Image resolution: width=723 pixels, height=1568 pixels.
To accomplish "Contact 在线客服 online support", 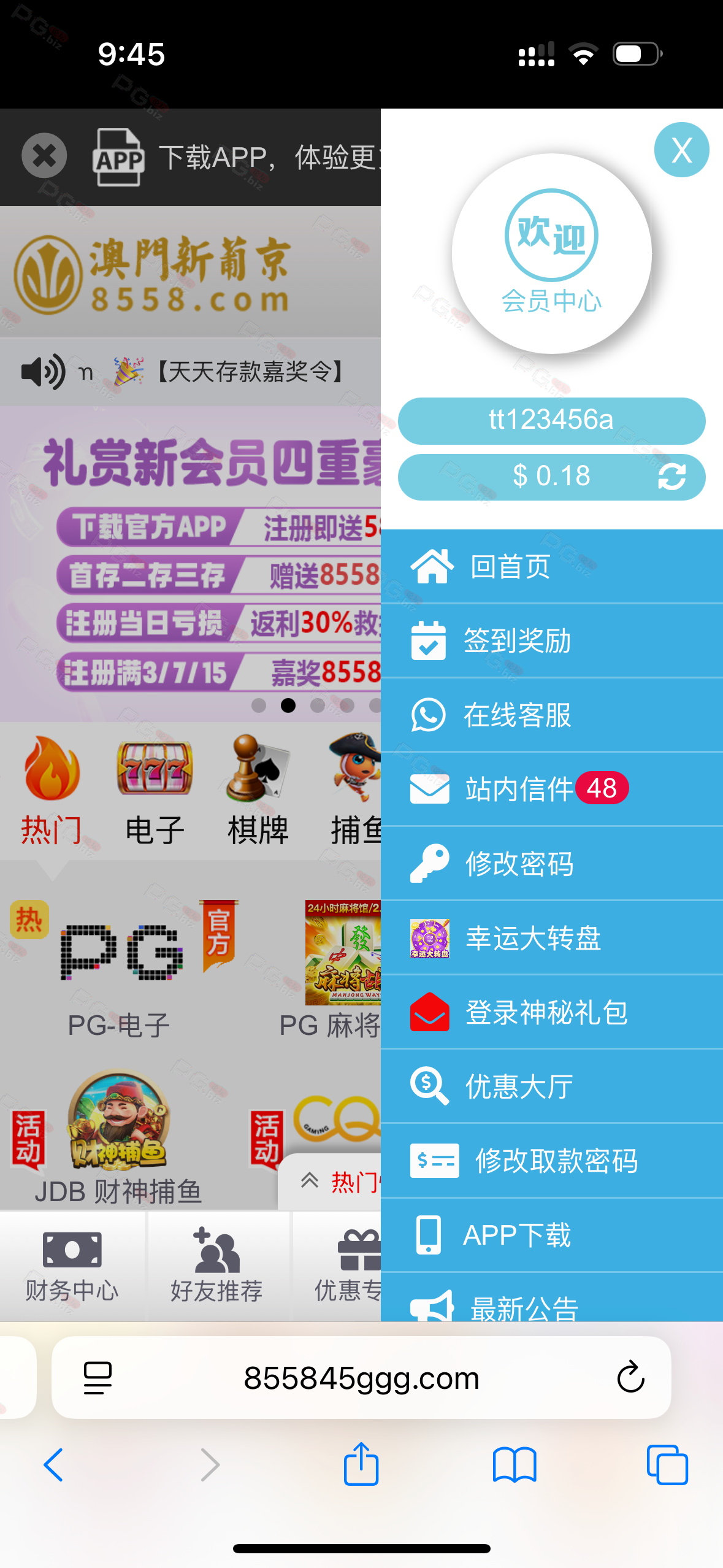I will click(551, 715).
